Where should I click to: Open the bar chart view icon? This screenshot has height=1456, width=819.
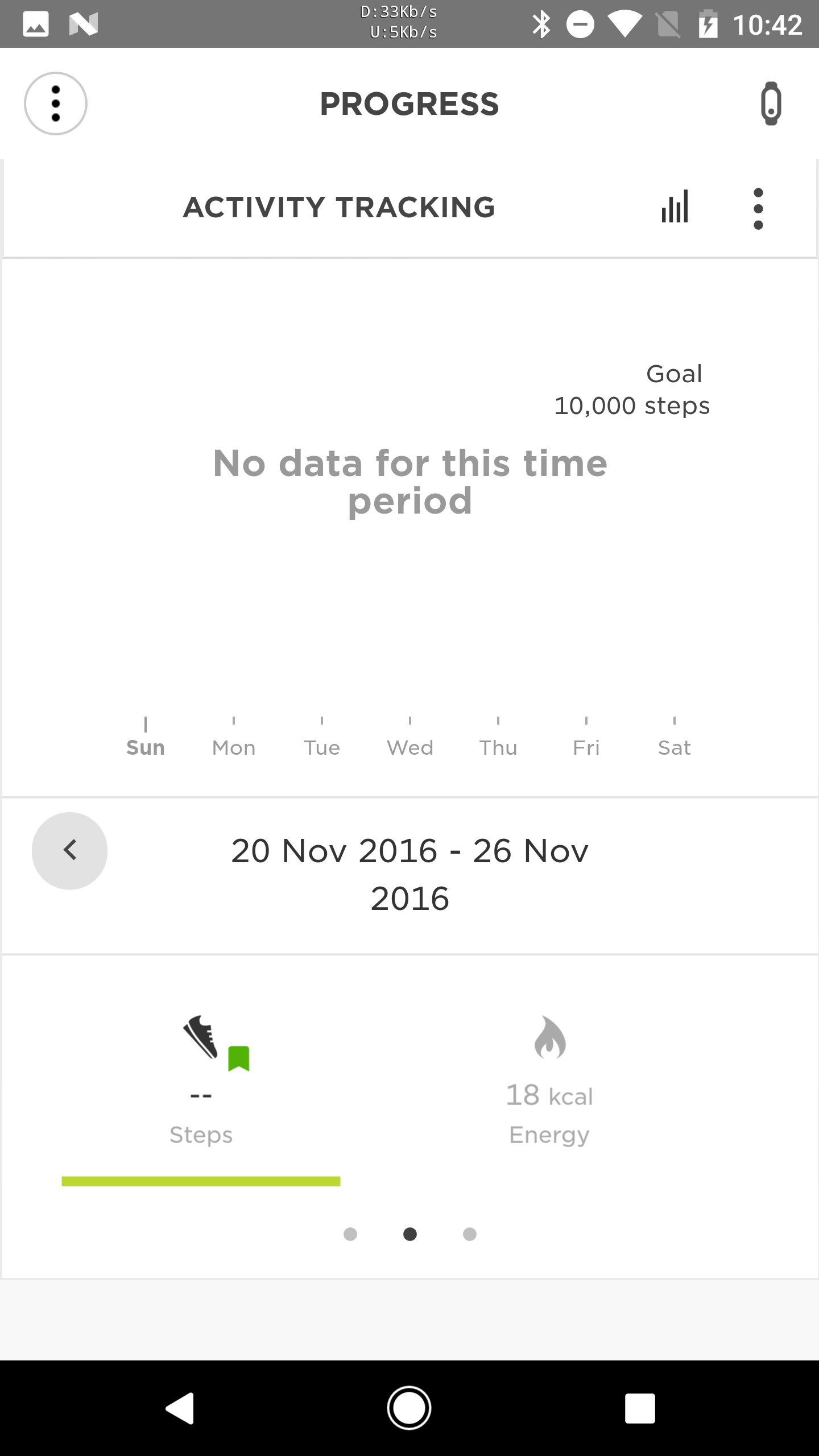[x=675, y=206]
